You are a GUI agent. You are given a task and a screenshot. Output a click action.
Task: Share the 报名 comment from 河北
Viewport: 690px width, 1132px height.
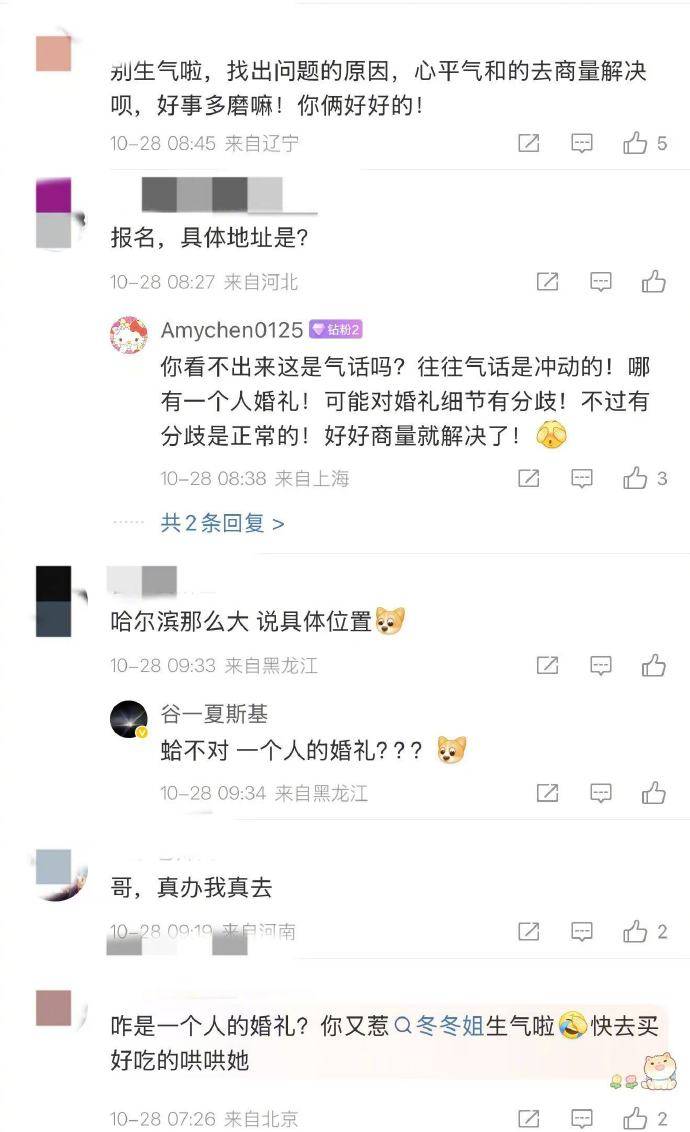547,282
